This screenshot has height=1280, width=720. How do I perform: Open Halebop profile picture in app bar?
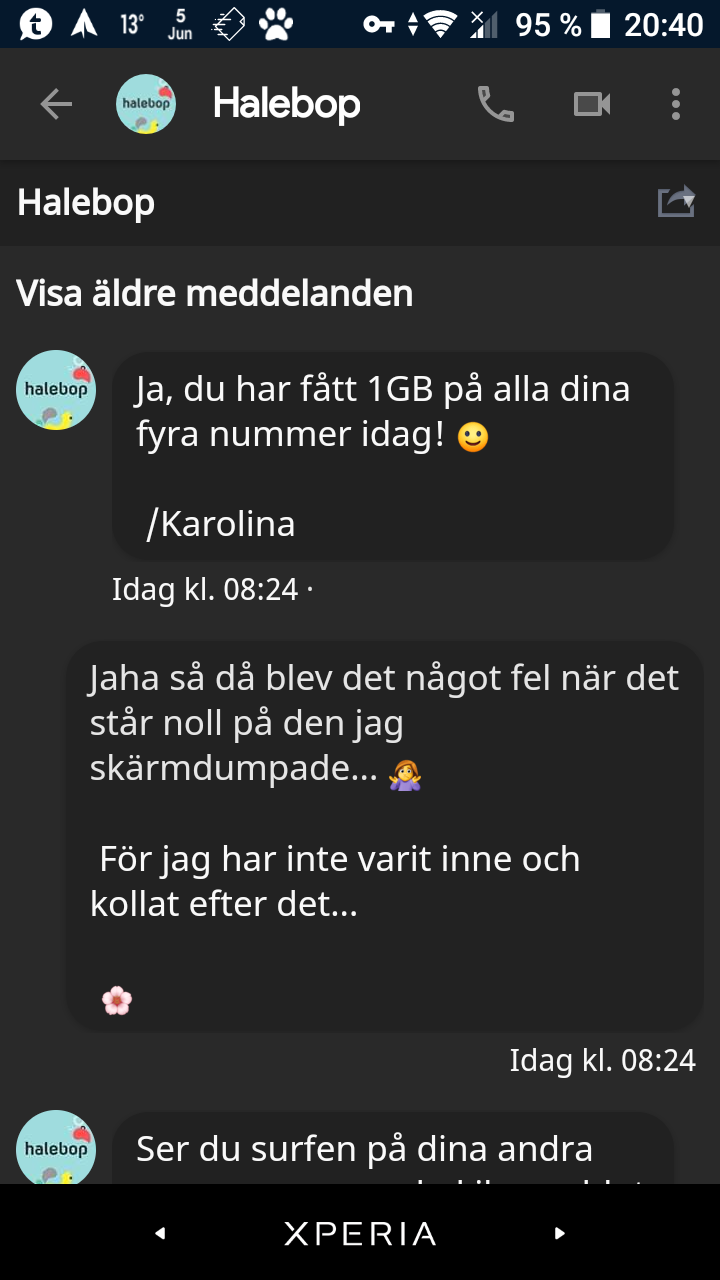coord(146,104)
